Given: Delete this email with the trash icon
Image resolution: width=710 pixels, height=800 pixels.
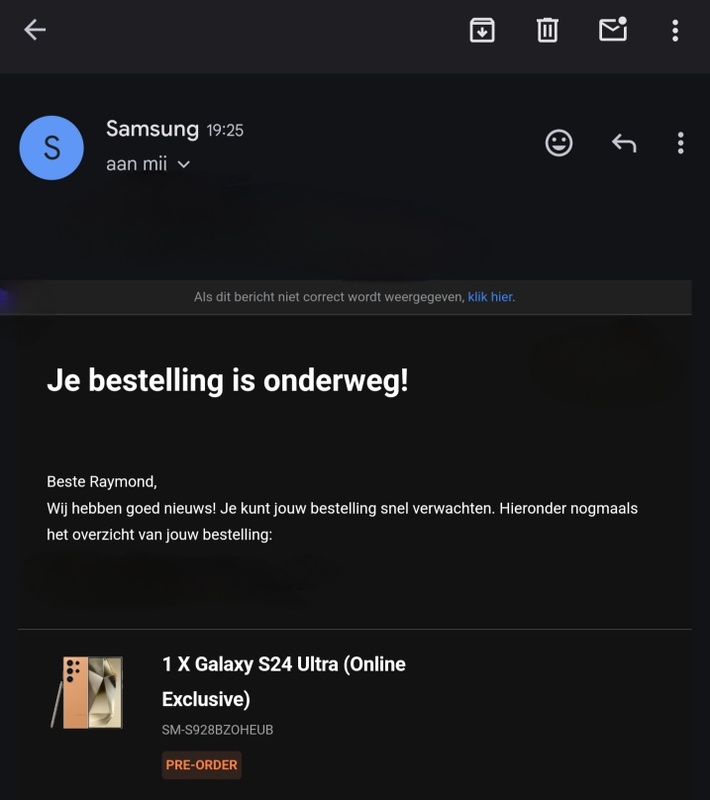Looking at the screenshot, I should pos(547,30).
